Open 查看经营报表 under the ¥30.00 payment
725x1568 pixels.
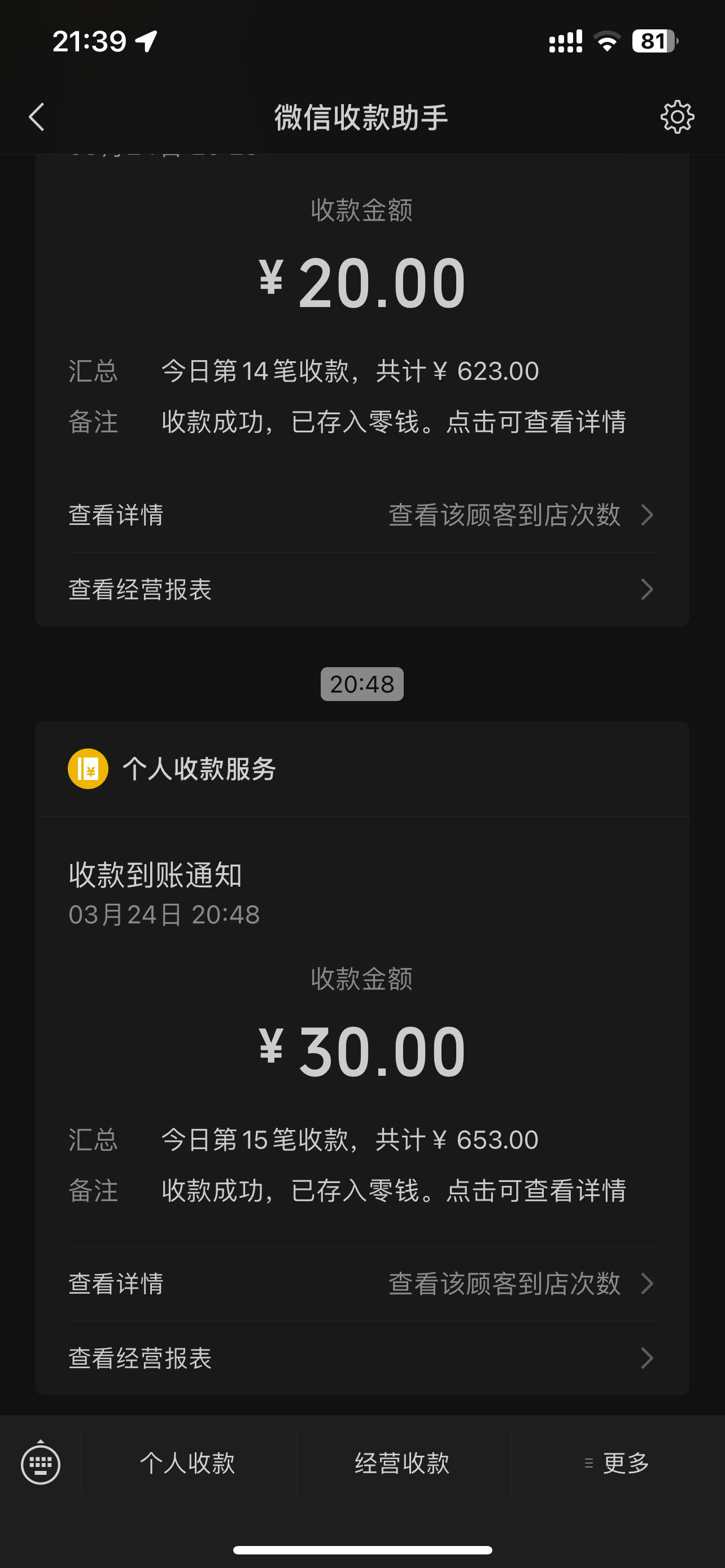(362, 1358)
